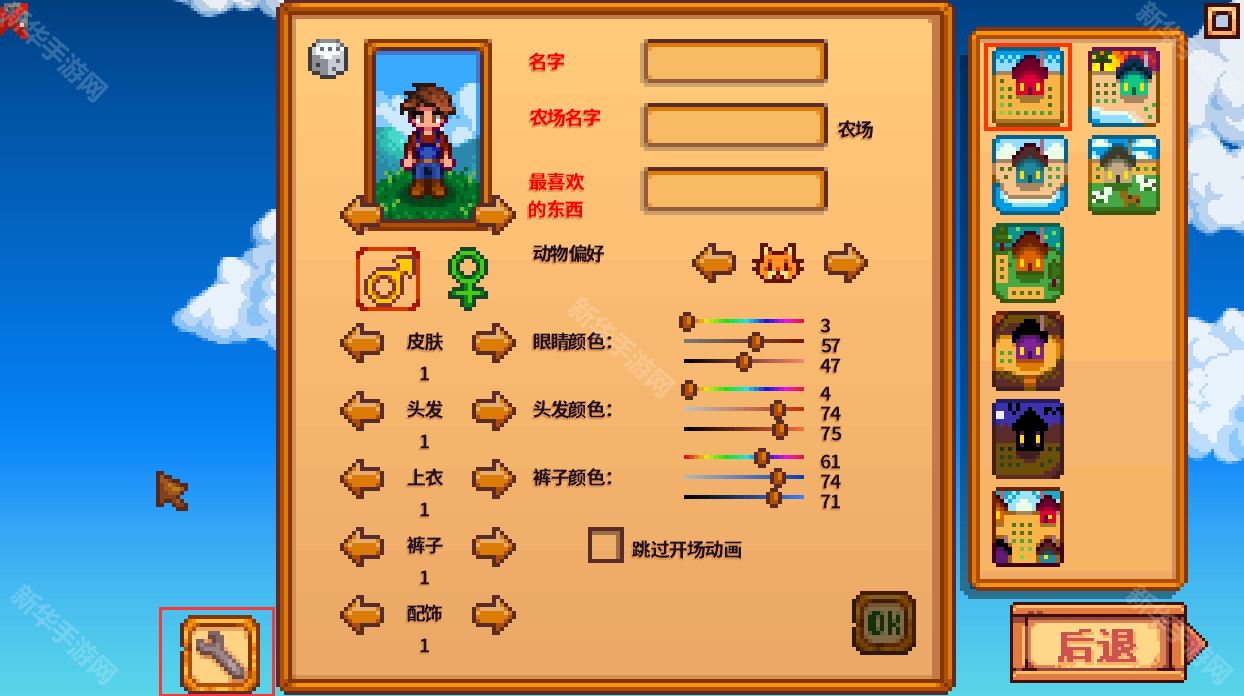Randomize the character with the dice icon
Screen dimensions: 1244x696
[328, 59]
